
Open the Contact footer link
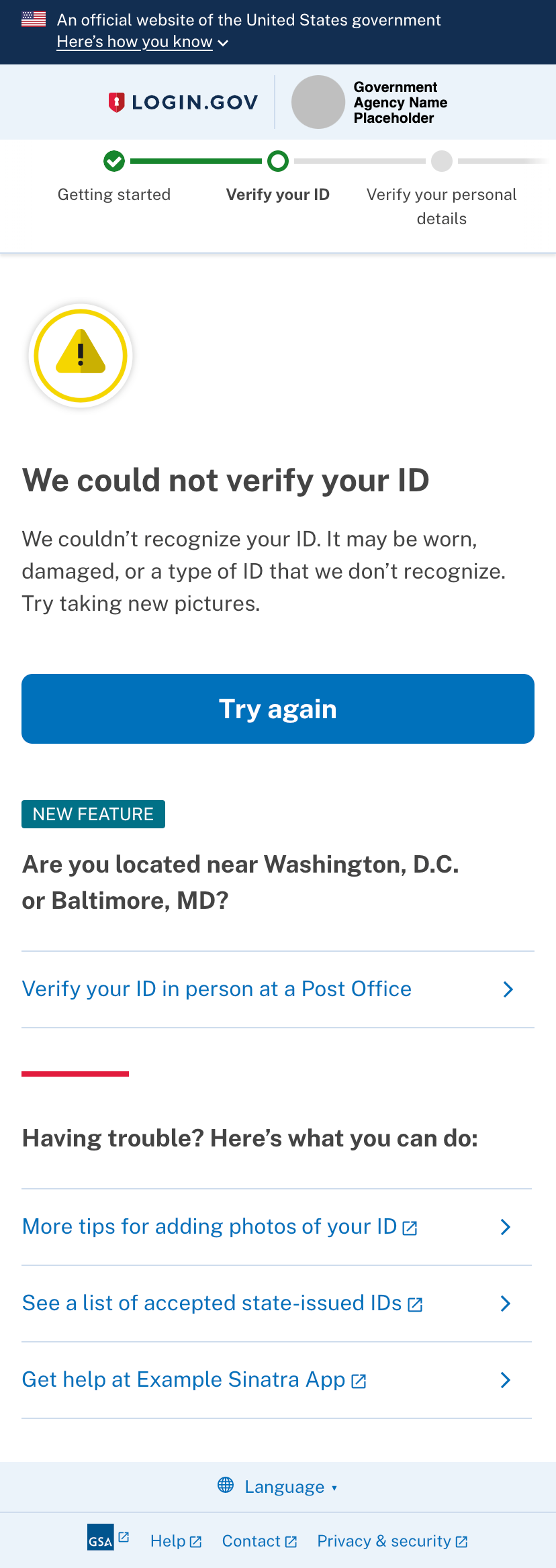[259, 1541]
